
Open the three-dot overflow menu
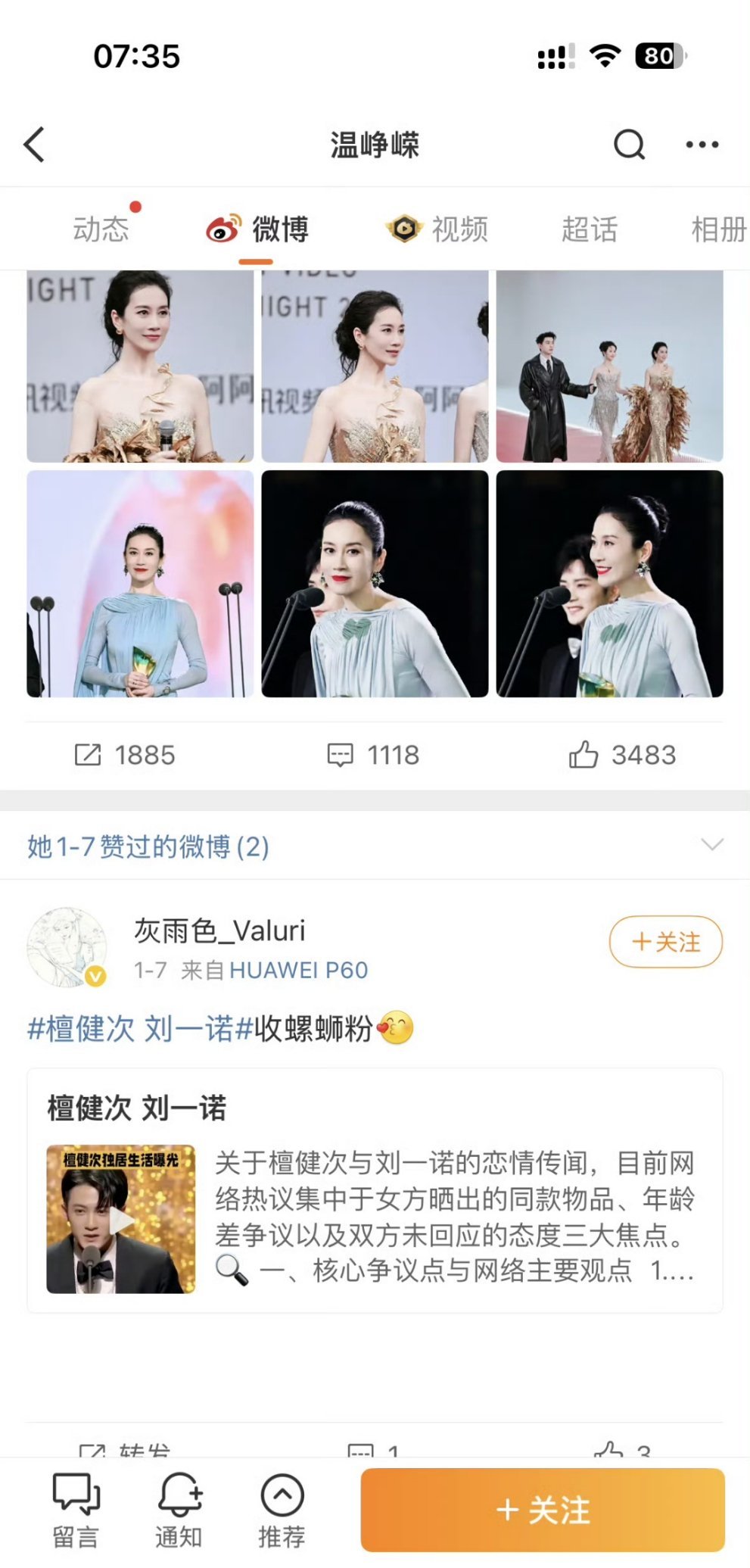702,144
